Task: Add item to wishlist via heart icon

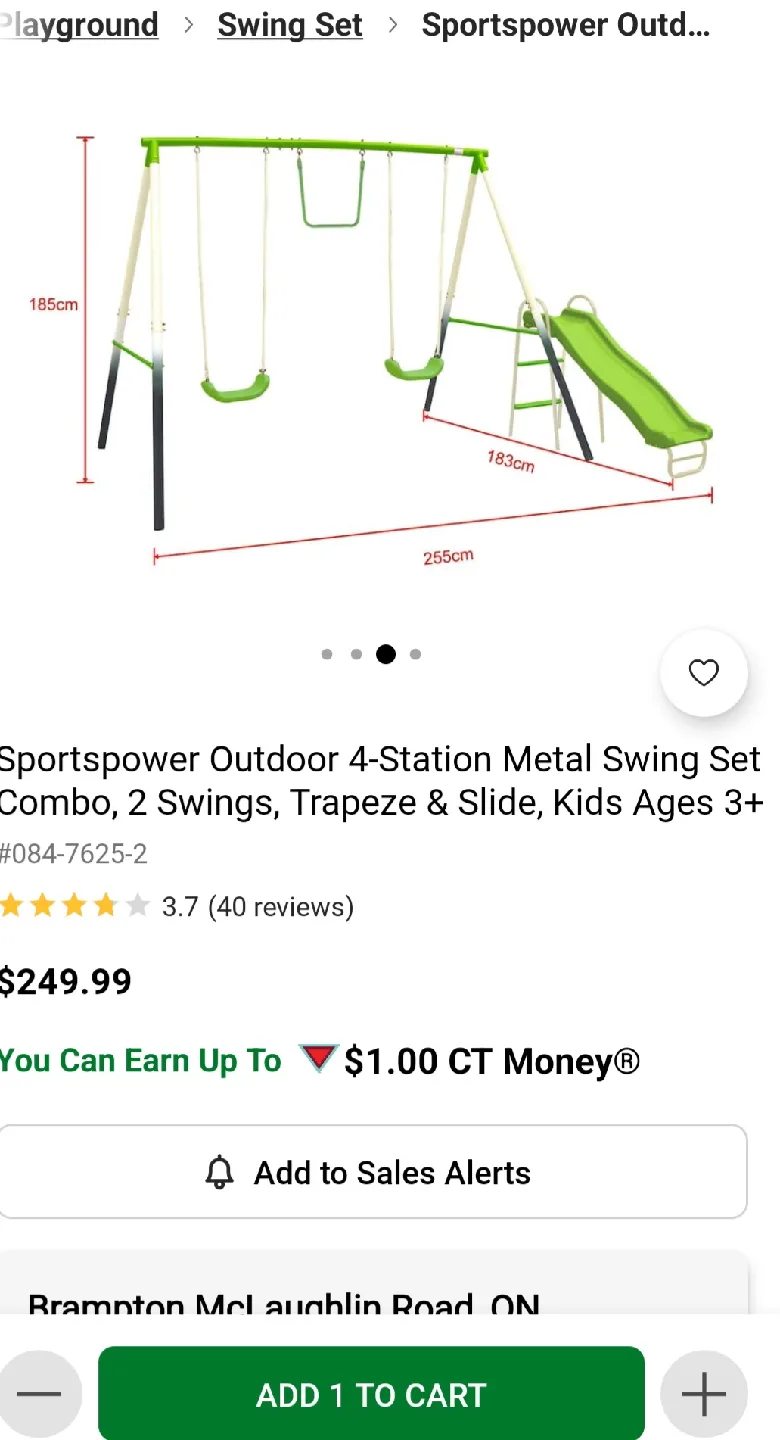Action: pyautogui.click(x=703, y=673)
